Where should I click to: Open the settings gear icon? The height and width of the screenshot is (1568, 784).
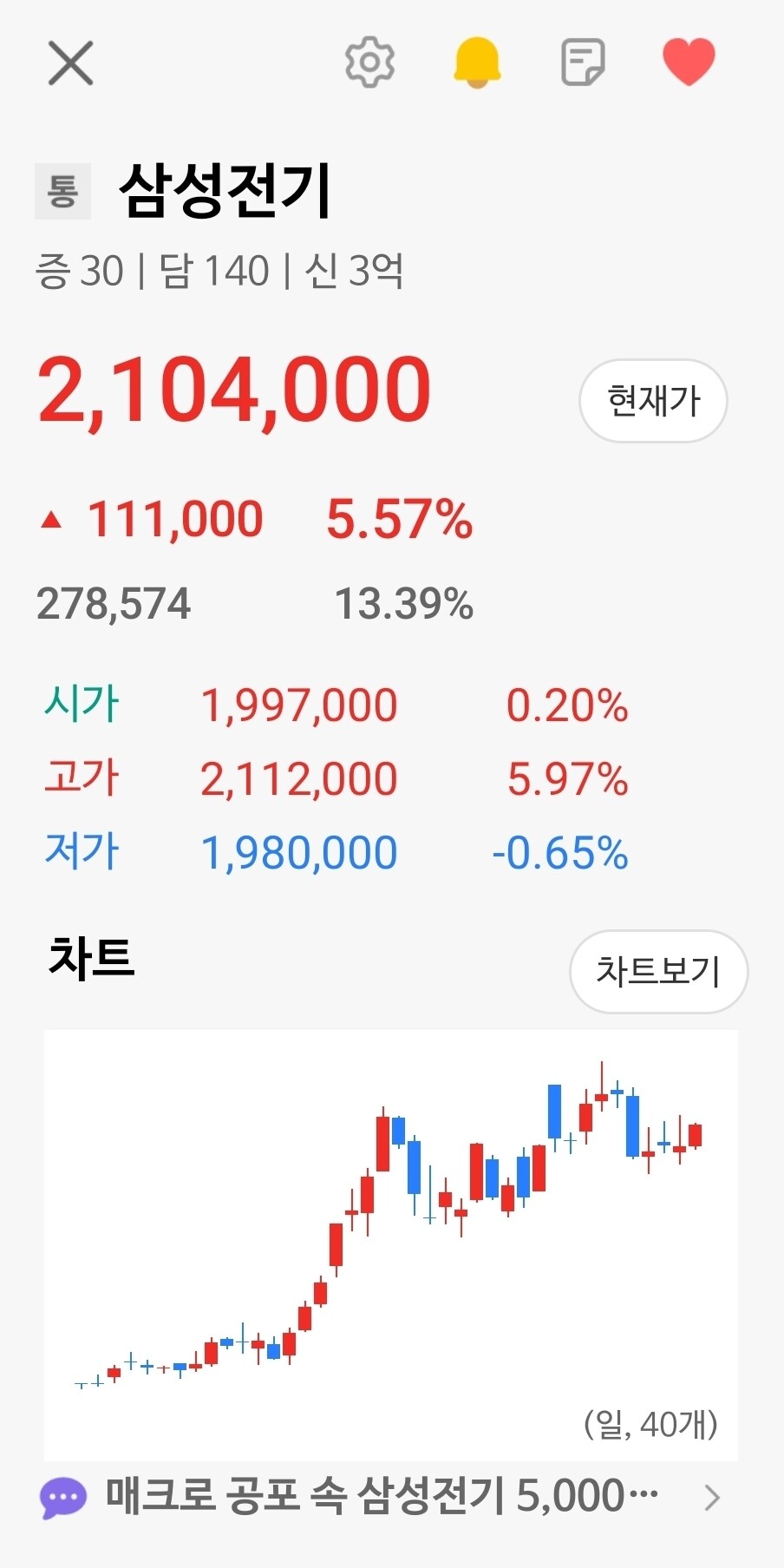click(370, 62)
